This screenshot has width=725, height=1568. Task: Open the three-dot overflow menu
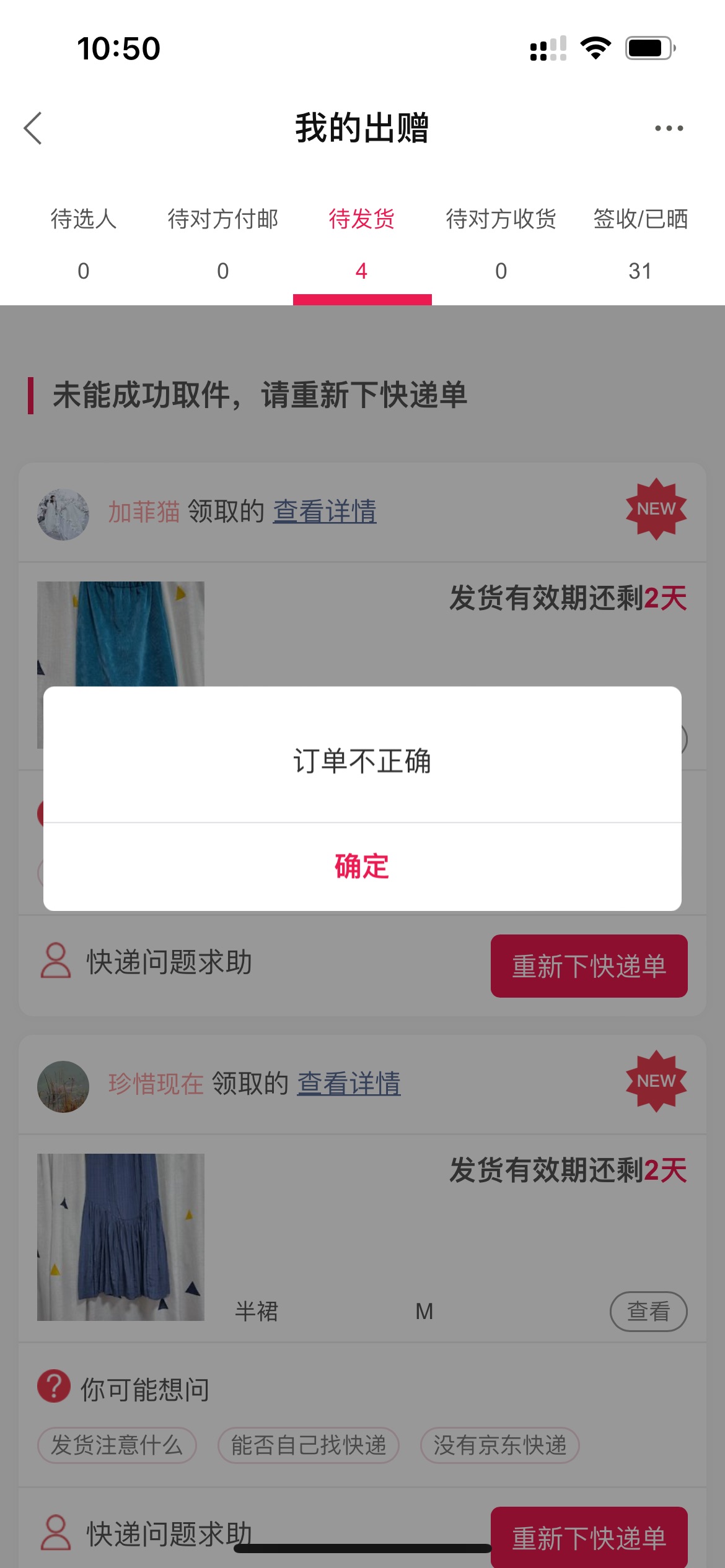coord(669,128)
